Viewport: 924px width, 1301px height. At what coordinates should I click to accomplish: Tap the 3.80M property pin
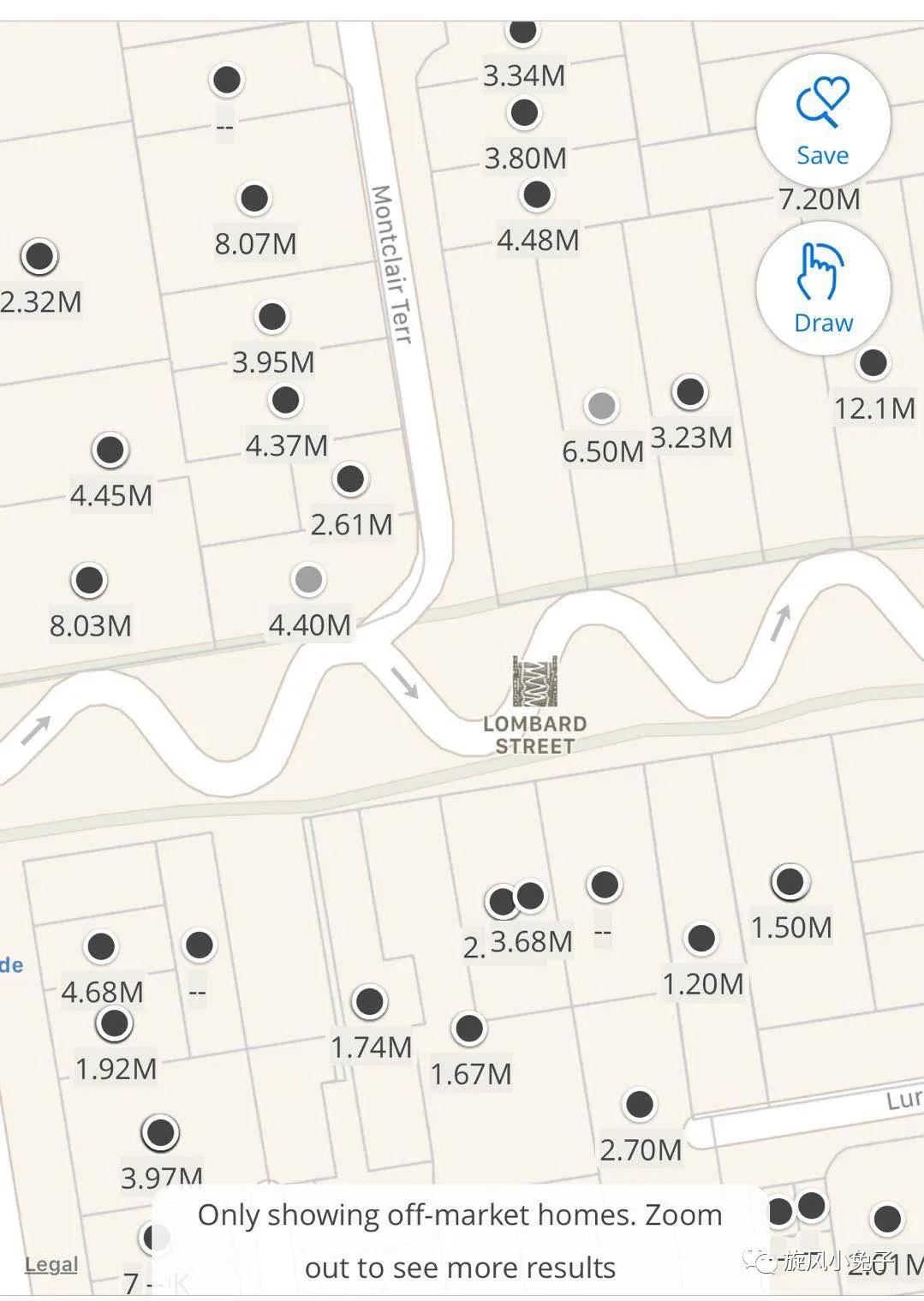point(524,113)
